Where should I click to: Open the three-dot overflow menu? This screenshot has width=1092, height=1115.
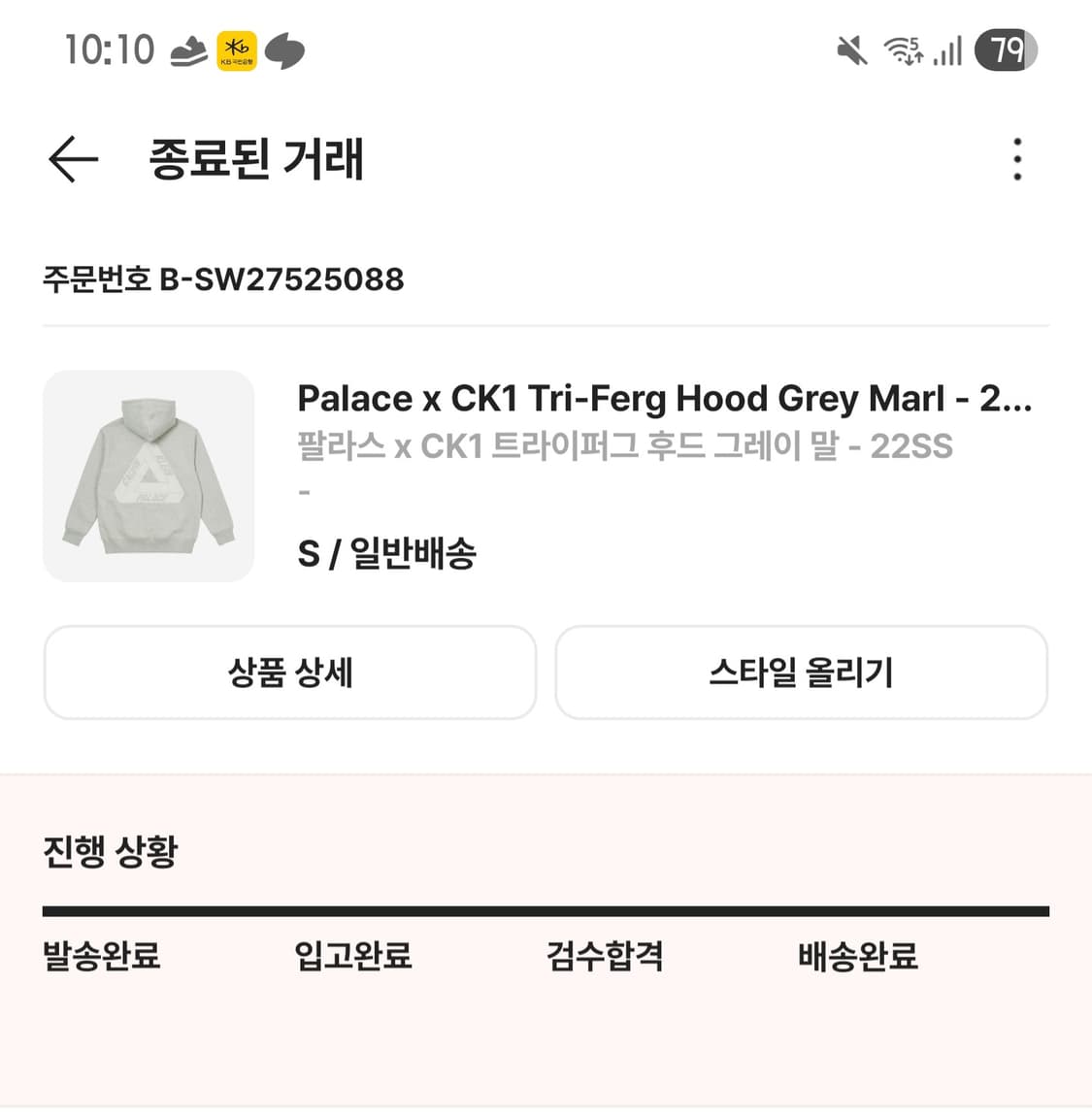click(x=1016, y=160)
